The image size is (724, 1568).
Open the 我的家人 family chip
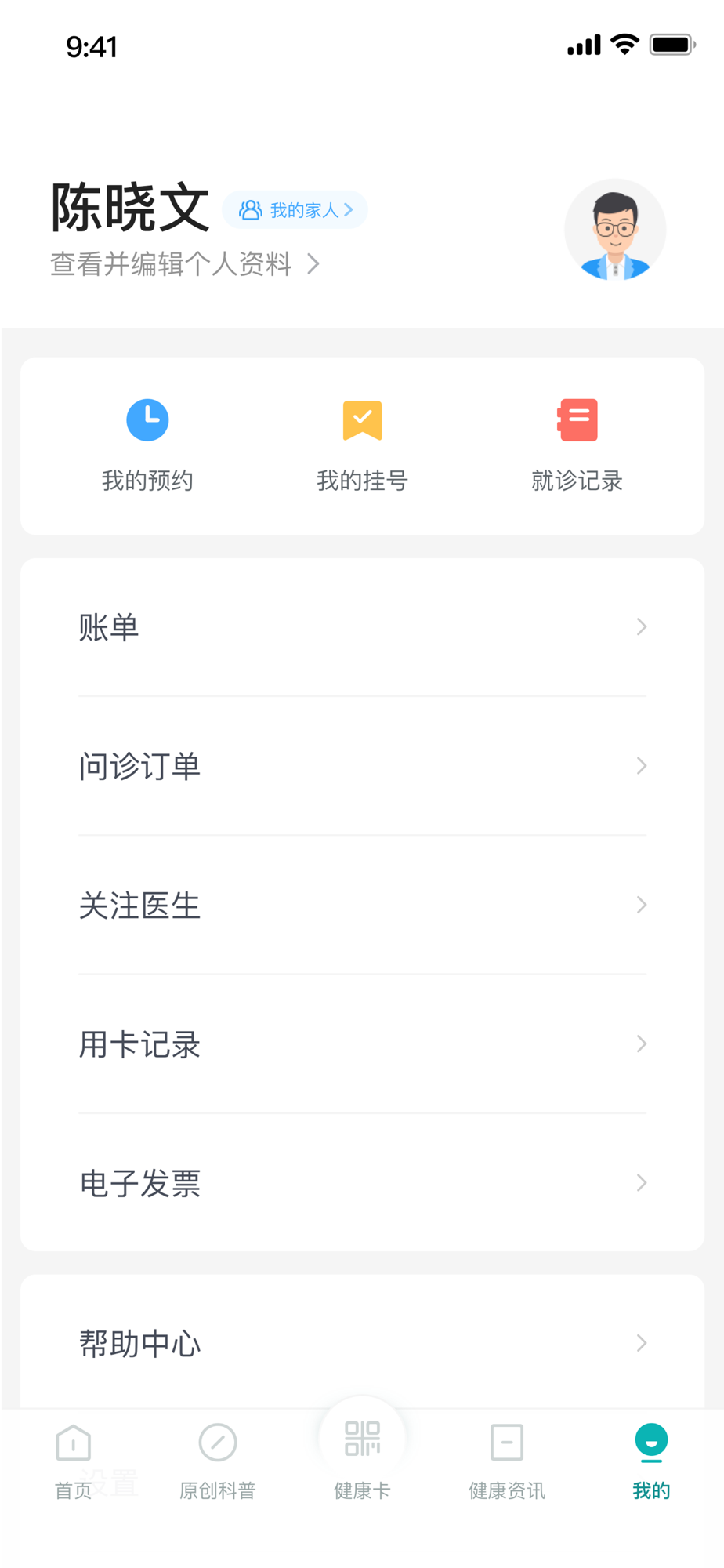295,210
